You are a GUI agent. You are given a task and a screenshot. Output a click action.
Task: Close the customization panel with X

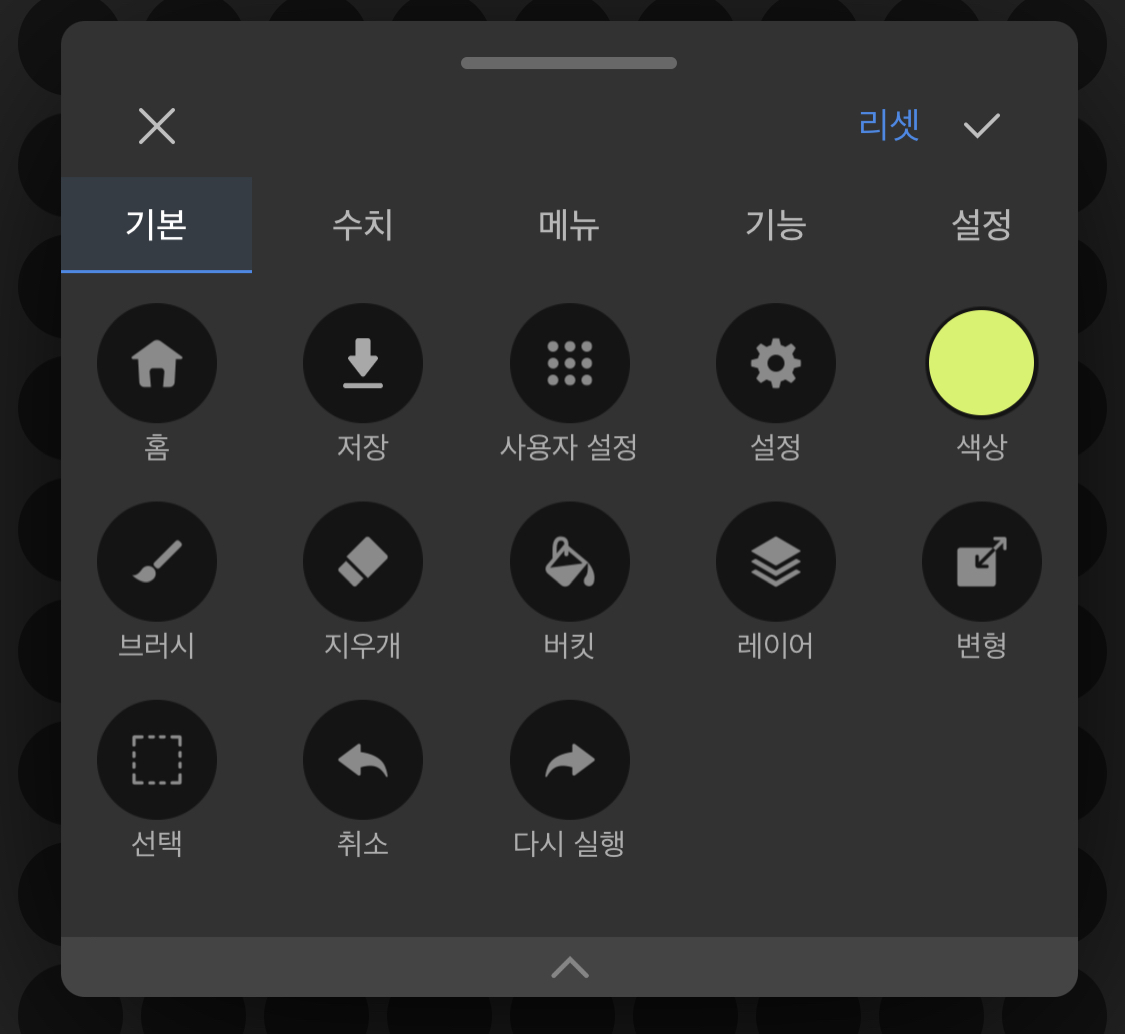[x=157, y=126]
